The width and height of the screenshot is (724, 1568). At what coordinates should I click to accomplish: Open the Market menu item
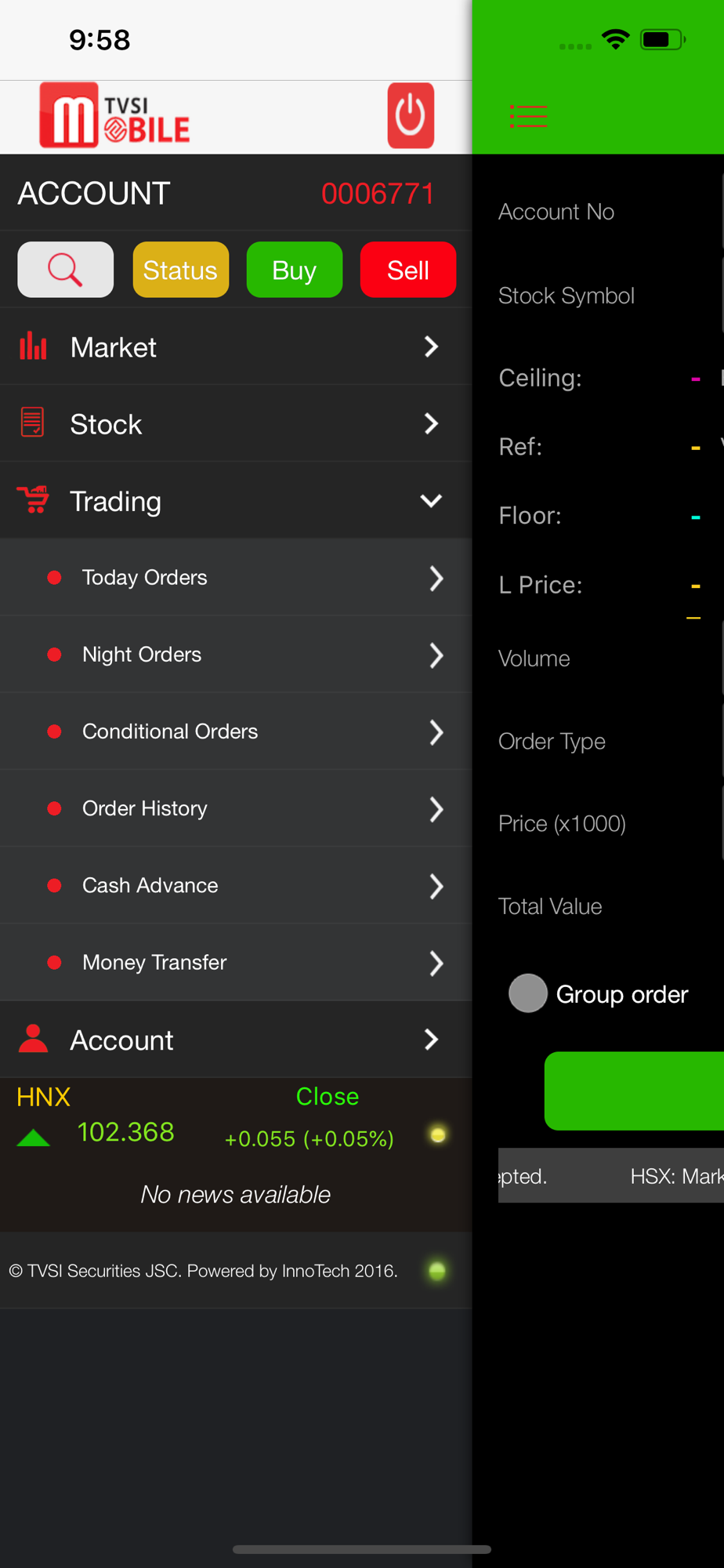pyautogui.click(x=236, y=347)
